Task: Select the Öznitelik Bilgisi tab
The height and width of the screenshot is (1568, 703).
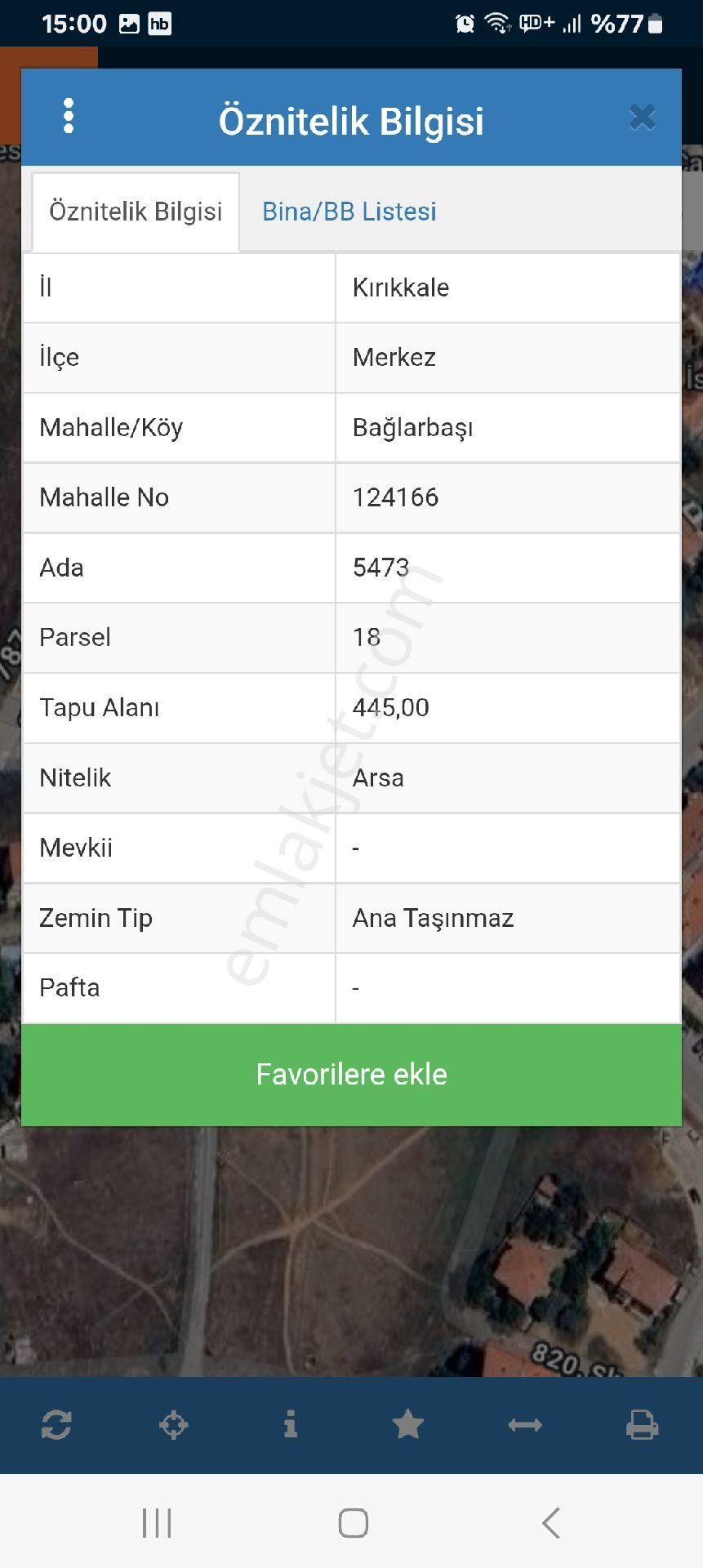Action: tap(136, 211)
